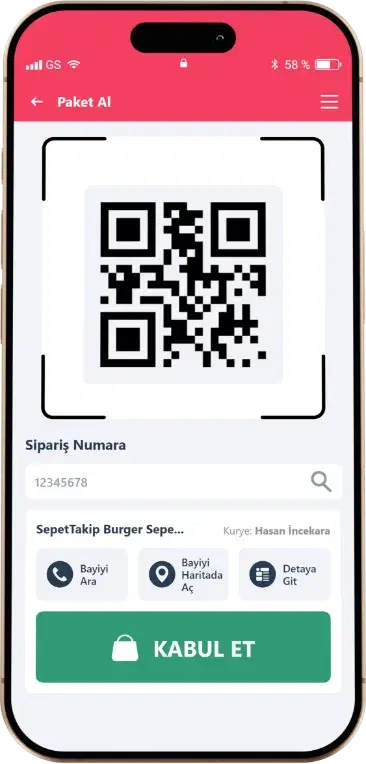Image resolution: width=366 pixels, height=764 pixels.
Task: Open the hamburger menu
Action: click(329, 102)
